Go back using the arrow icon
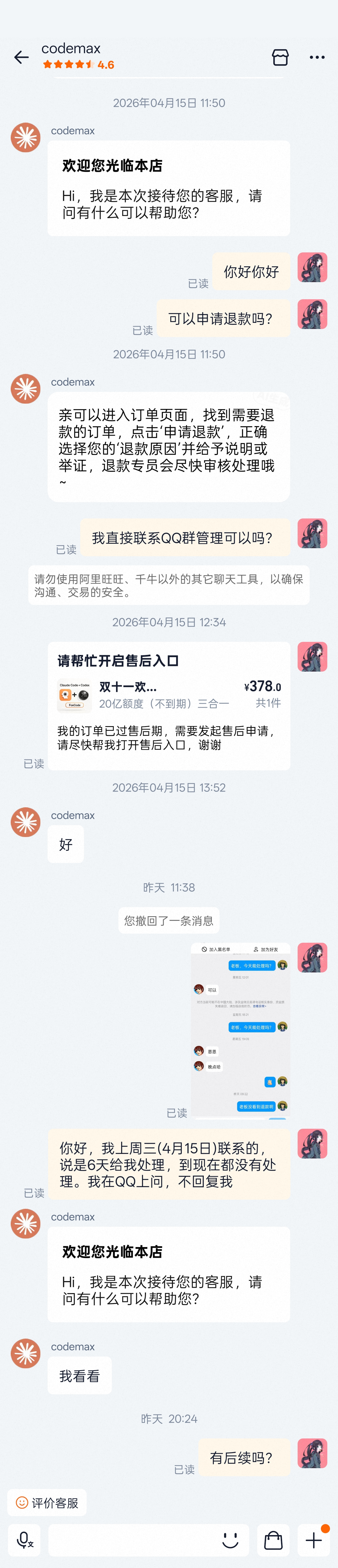Screen dimensions: 338x1568 pyautogui.click(x=21, y=57)
